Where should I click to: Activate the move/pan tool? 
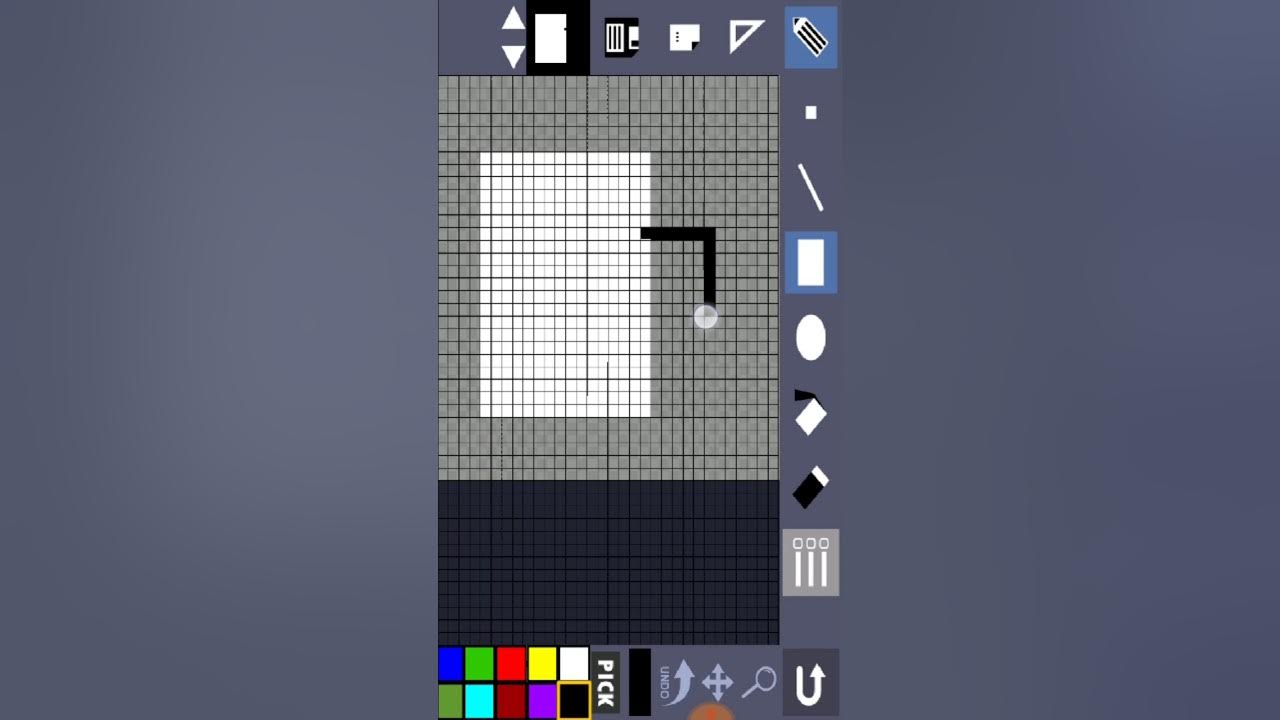(x=717, y=684)
